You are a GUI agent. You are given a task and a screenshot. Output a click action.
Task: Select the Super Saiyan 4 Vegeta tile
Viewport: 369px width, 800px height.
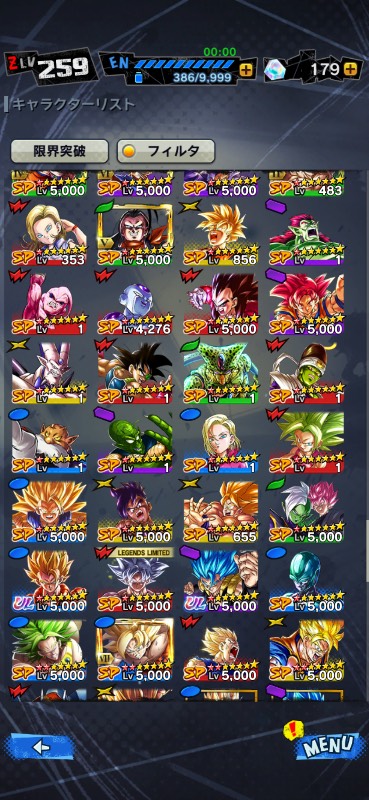click(x=220, y=304)
